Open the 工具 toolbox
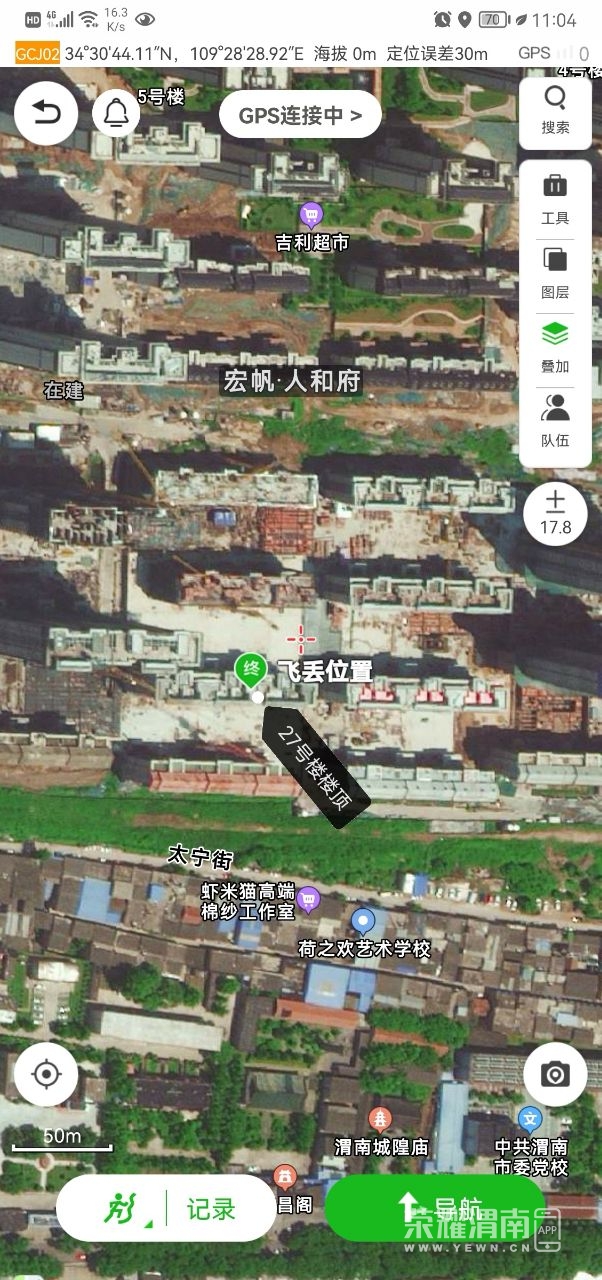Viewport: 602px width, 1280px height. click(x=555, y=199)
